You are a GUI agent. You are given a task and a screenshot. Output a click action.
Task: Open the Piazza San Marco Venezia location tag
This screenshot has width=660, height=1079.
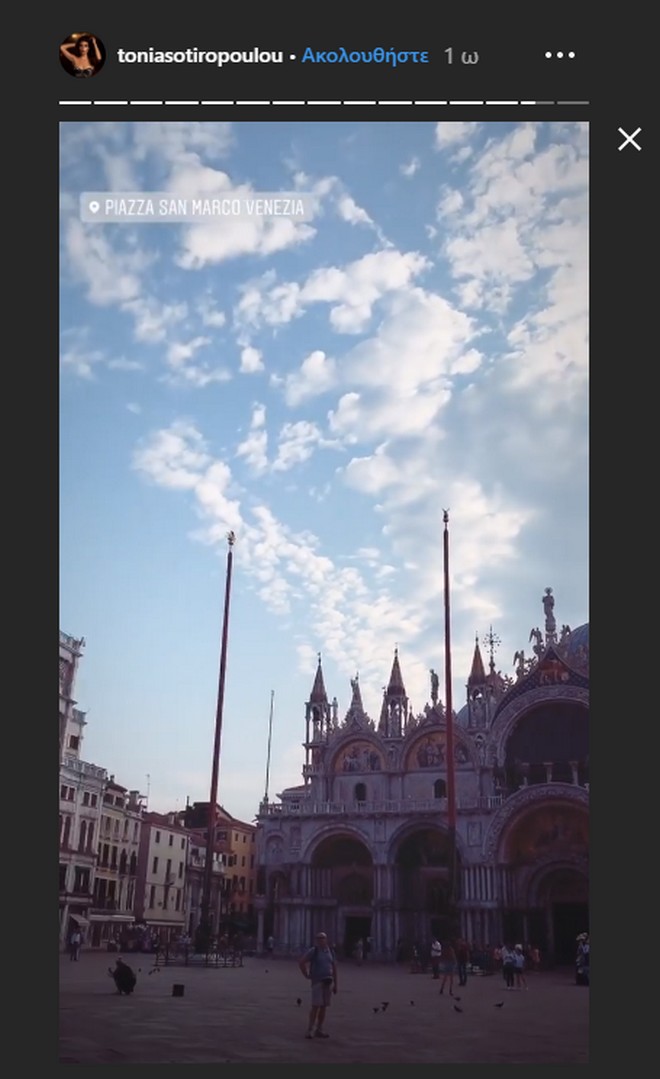point(199,207)
